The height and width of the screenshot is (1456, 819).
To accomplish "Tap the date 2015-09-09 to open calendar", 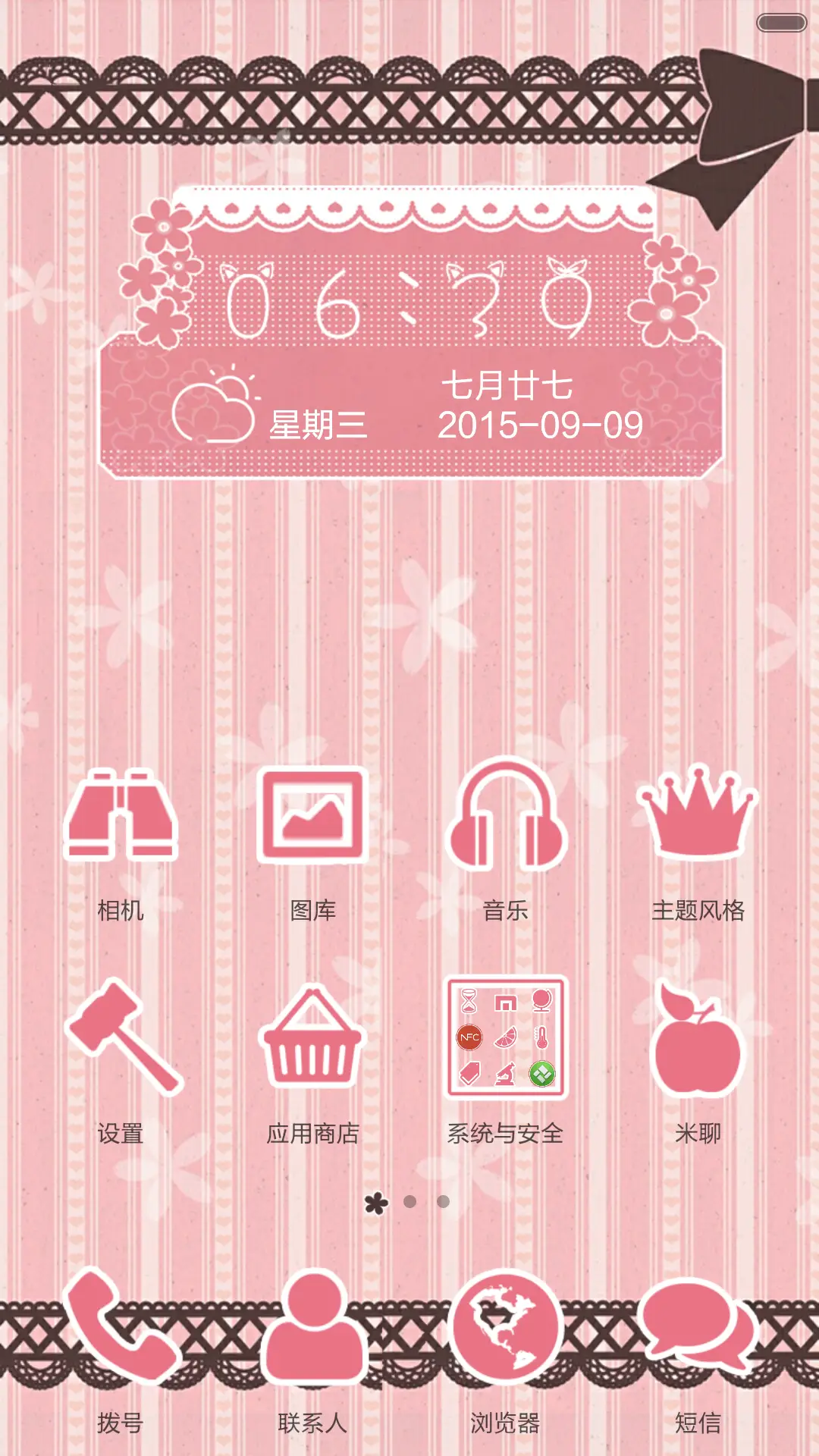I will 543,426.
